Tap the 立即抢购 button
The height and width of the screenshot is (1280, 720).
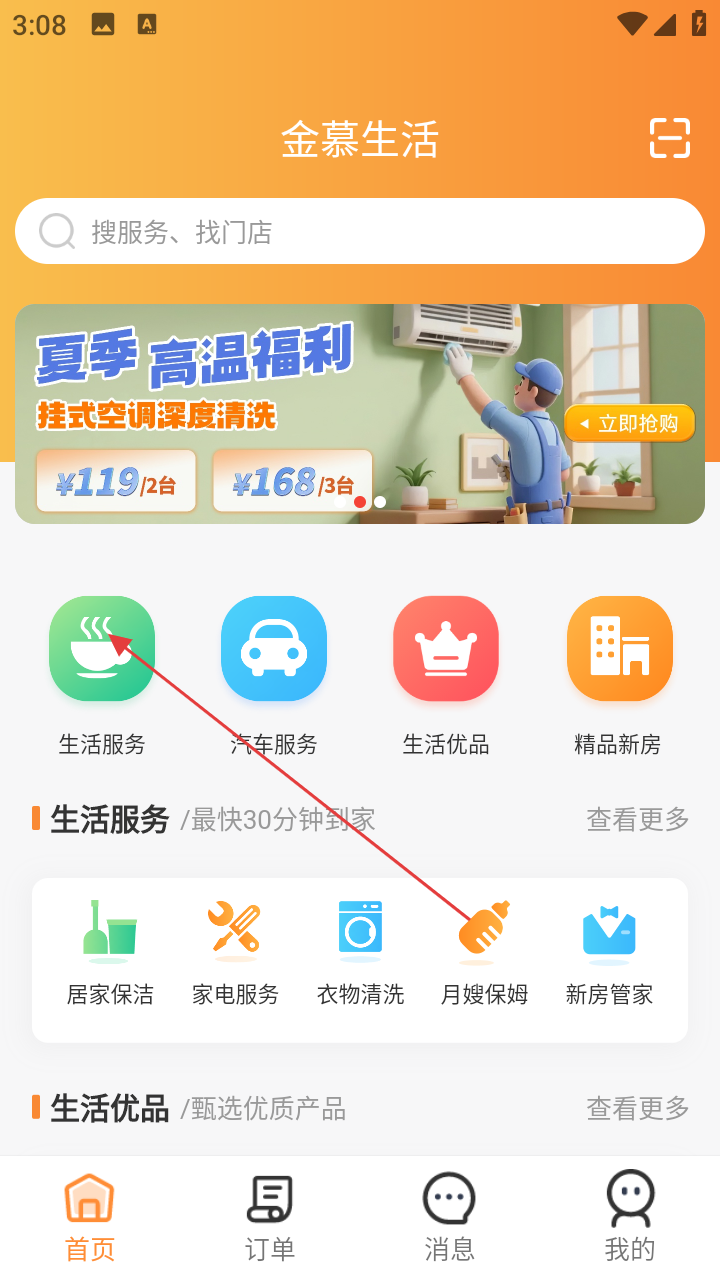630,423
